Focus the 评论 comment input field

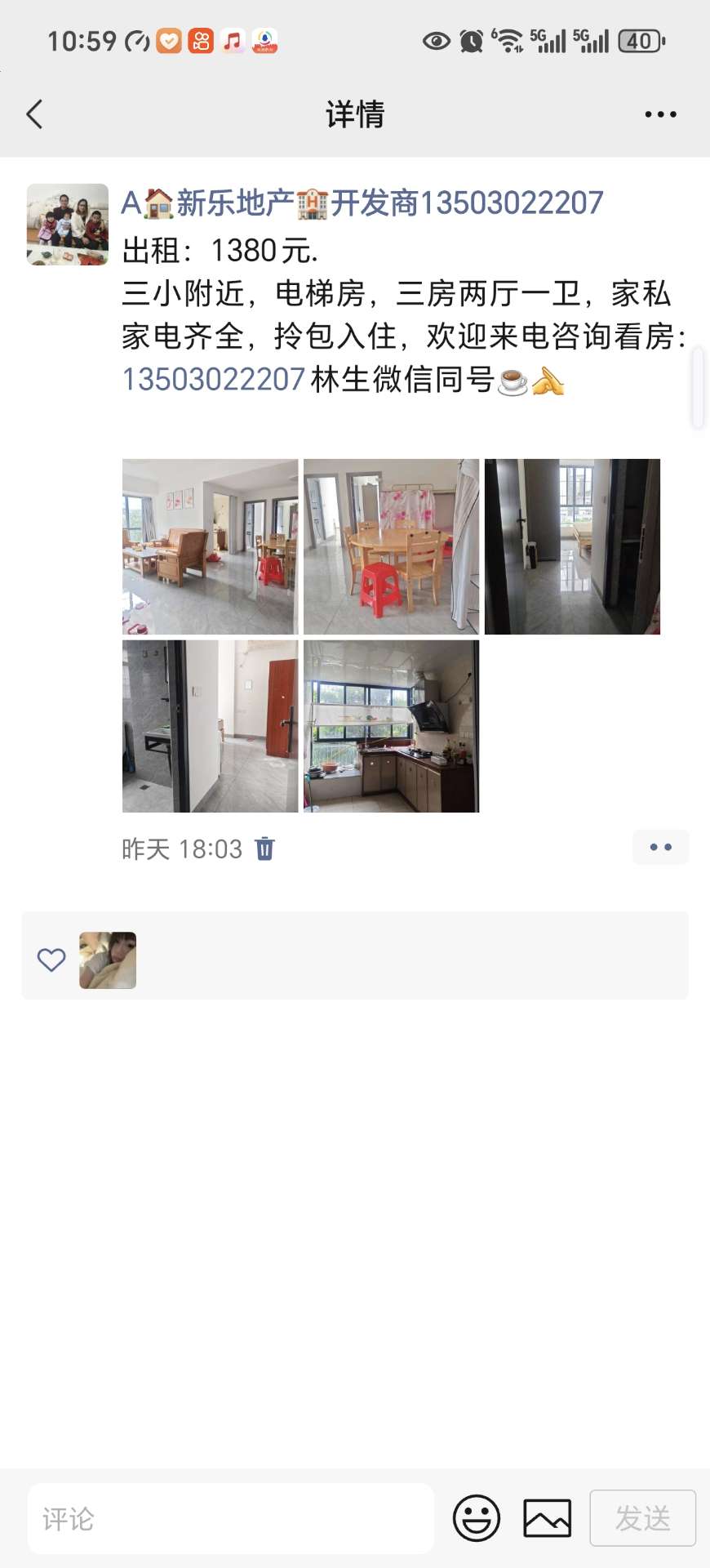[x=230, y=1519]
